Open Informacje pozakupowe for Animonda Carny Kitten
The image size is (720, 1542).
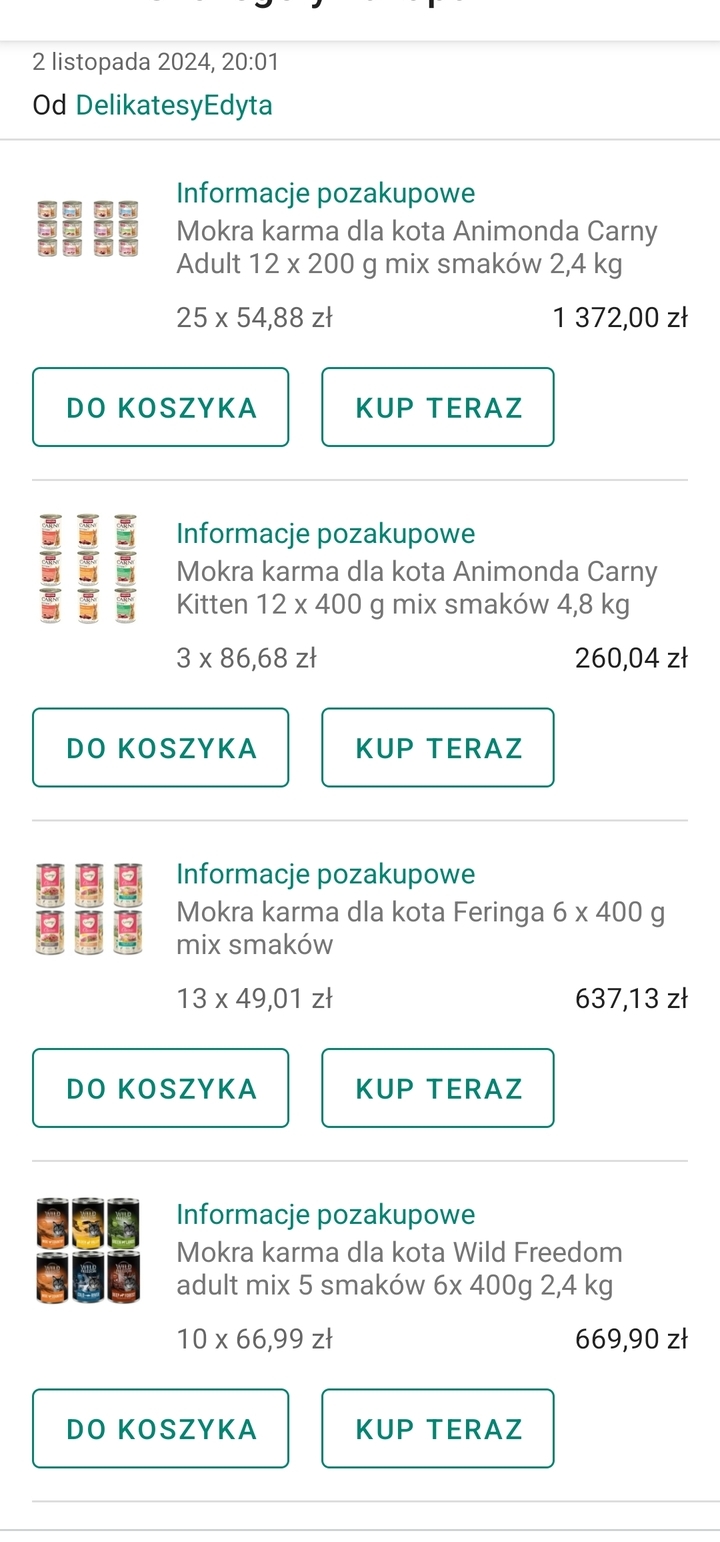tap(326, 533)
